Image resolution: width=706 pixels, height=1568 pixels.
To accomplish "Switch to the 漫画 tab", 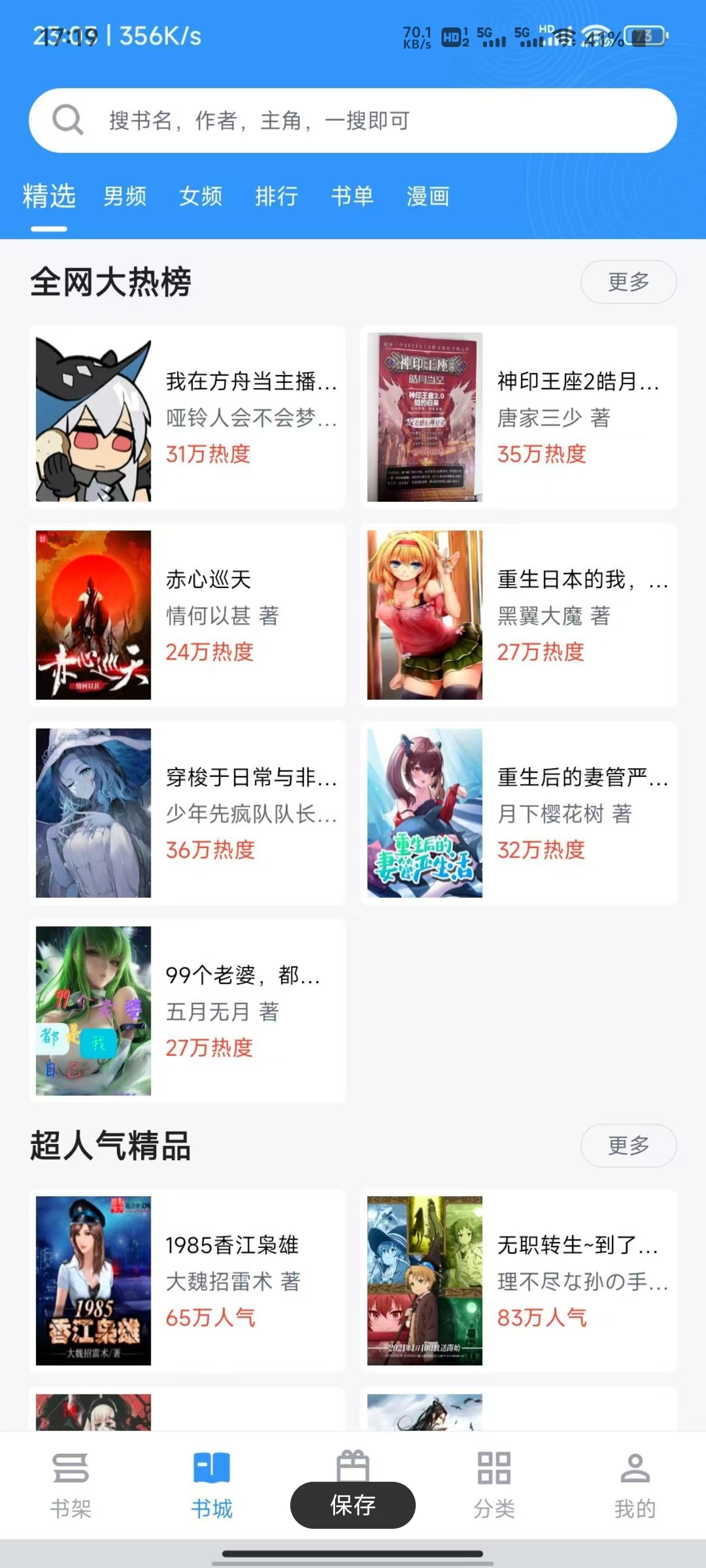I will pos(428,197).
